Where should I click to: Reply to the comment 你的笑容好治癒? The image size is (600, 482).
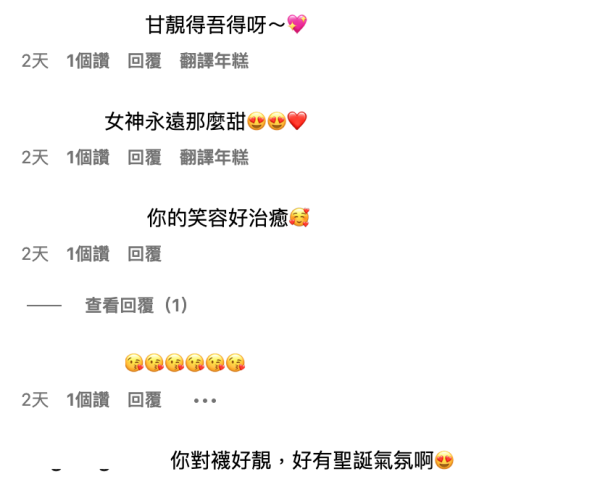point(145,254)
